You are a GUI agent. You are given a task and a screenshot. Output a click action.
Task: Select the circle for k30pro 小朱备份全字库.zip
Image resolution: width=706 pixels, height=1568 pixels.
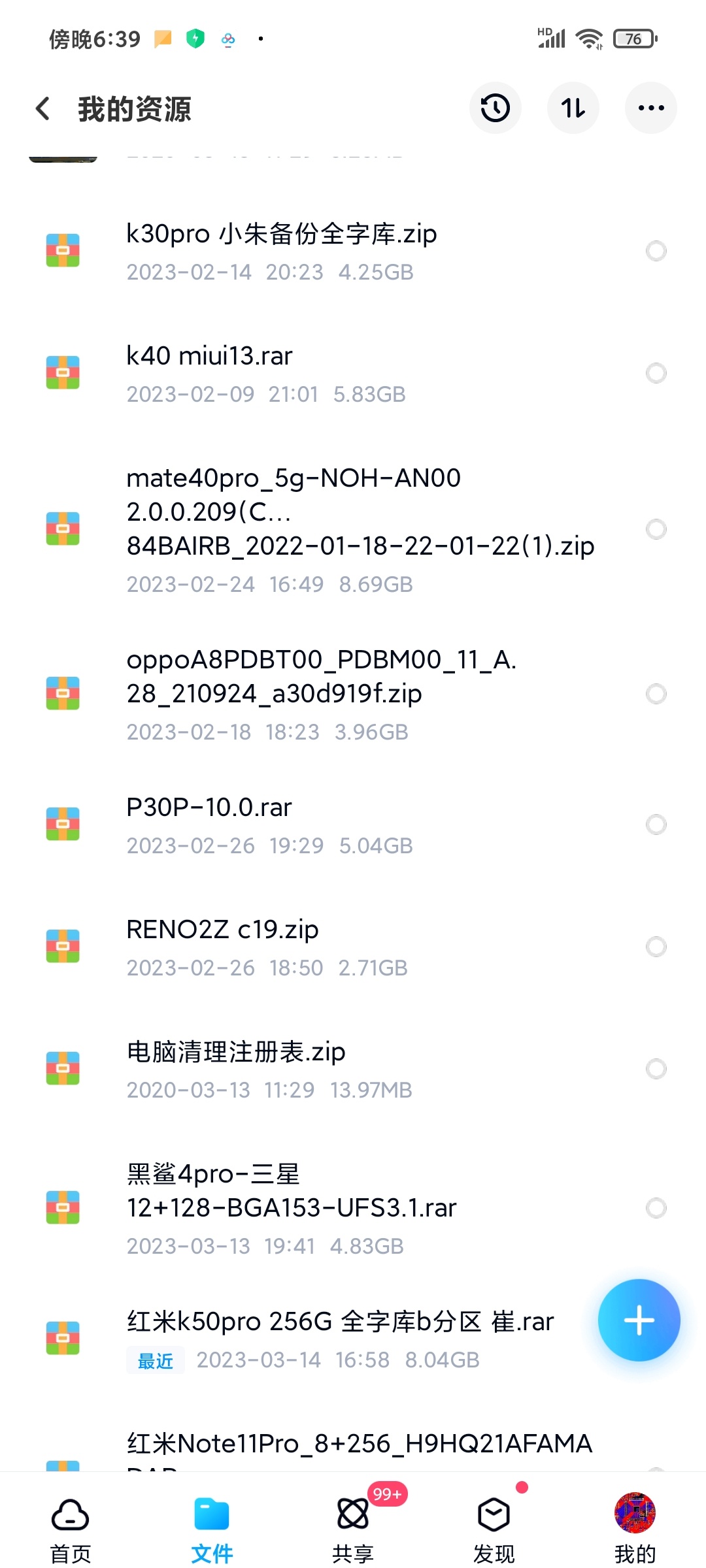tap(656, 251)
